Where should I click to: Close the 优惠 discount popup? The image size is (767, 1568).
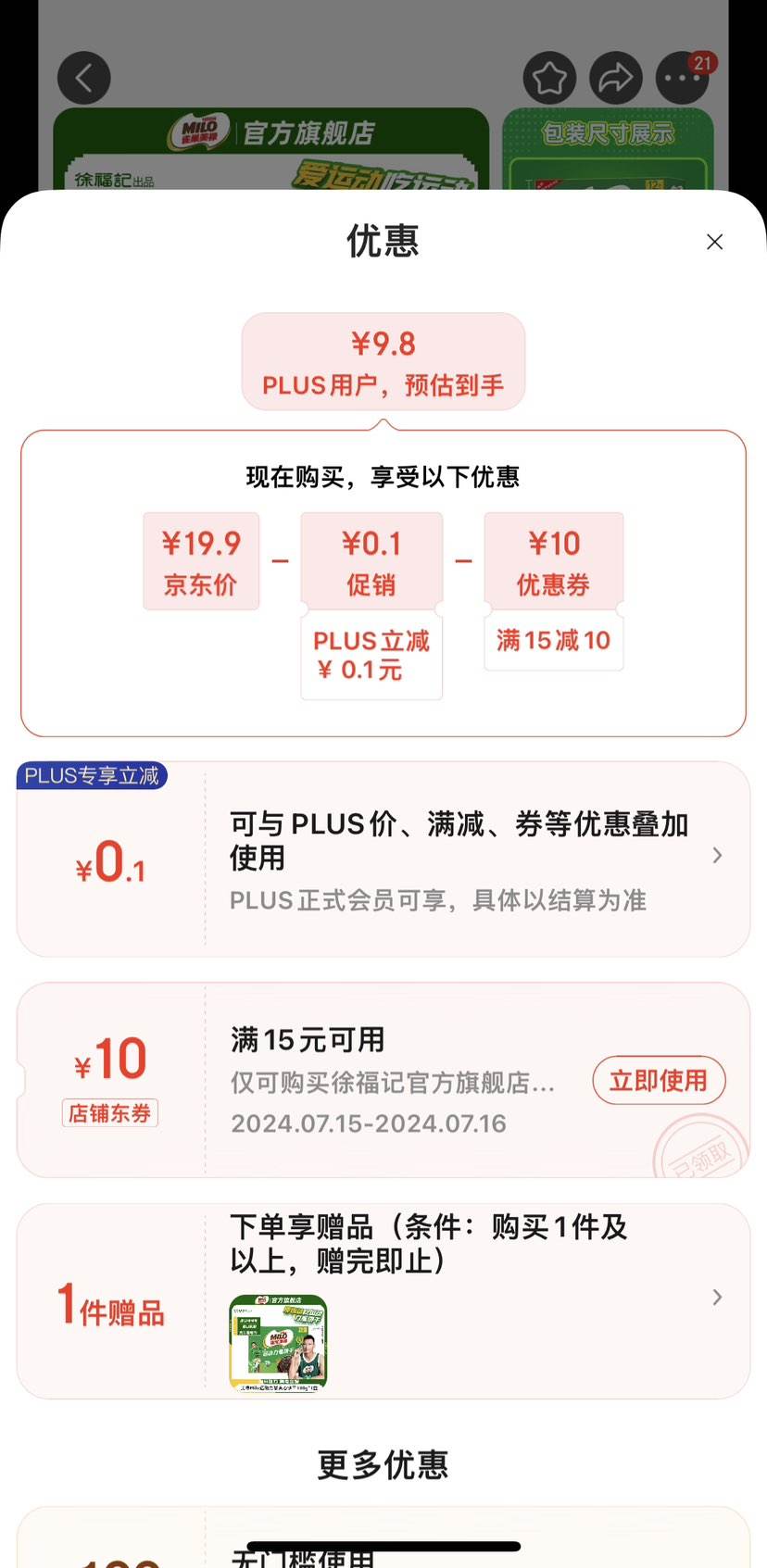714,242
